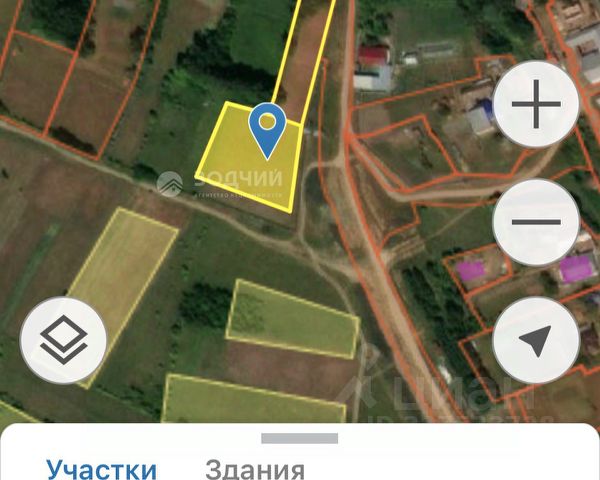Viewport: 600px width, 480px height.
Task: Tap the bottom sheet drag handle
Action: [300, 438]
